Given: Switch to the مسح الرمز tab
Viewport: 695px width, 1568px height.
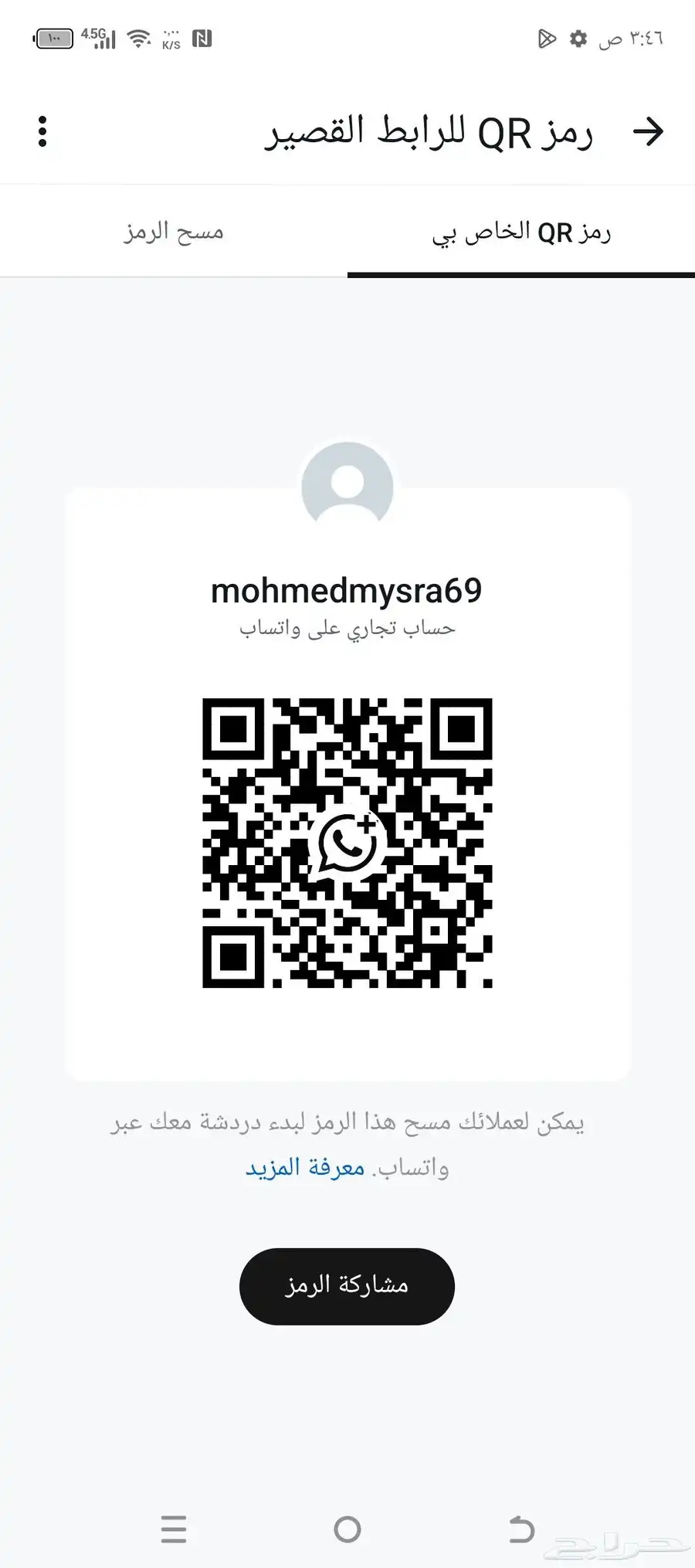Looking at the screenshot, I should coord(174,232).
